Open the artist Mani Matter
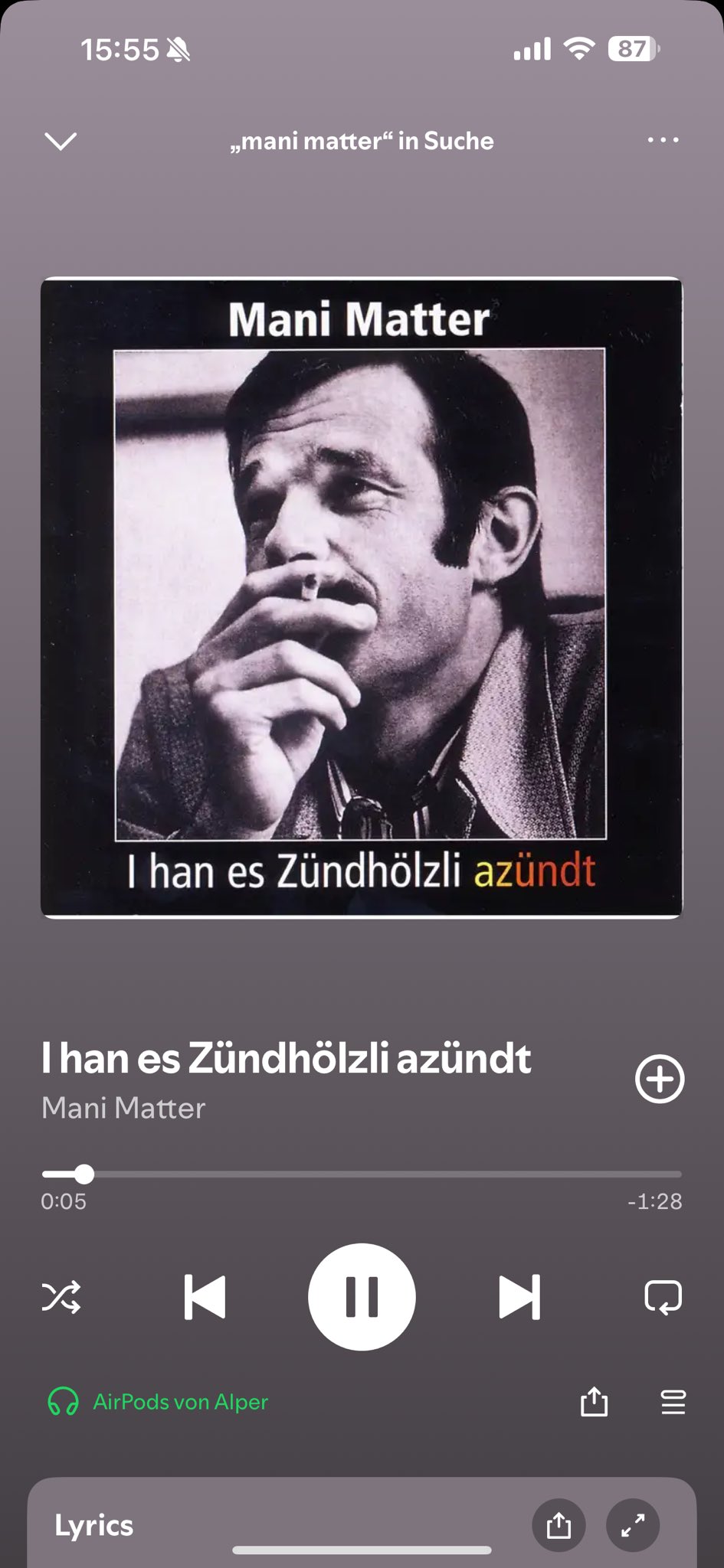Screen dimensions: 724x1568 click(x=123, y=1108)
